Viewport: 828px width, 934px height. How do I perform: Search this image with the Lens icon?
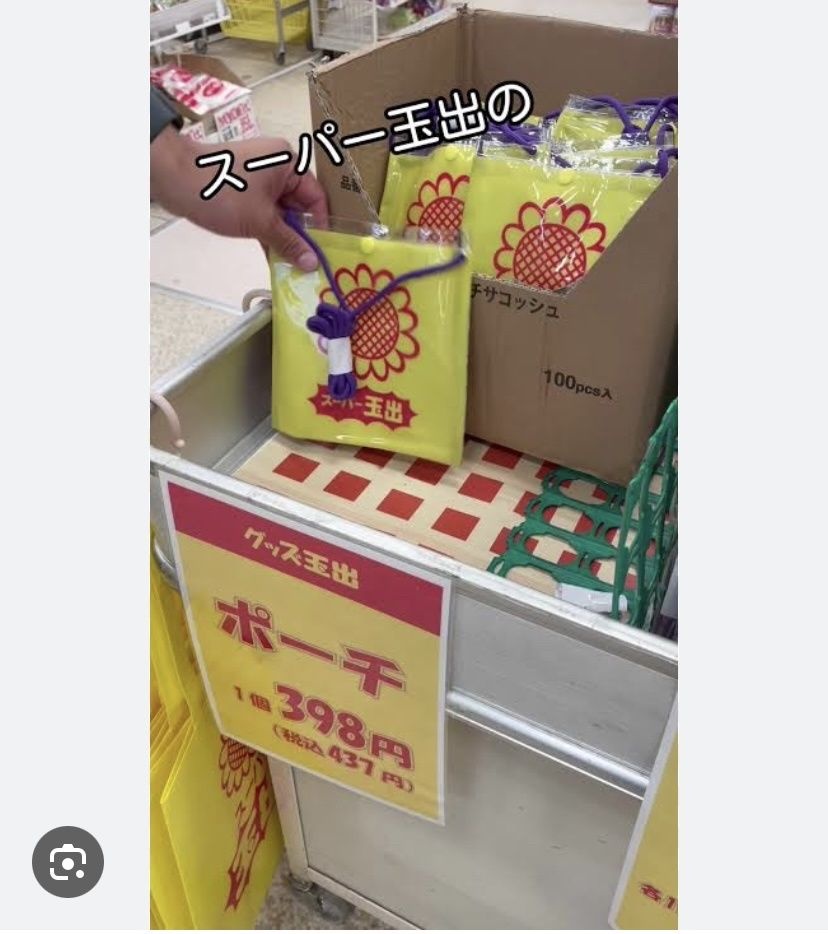[68, 861]
